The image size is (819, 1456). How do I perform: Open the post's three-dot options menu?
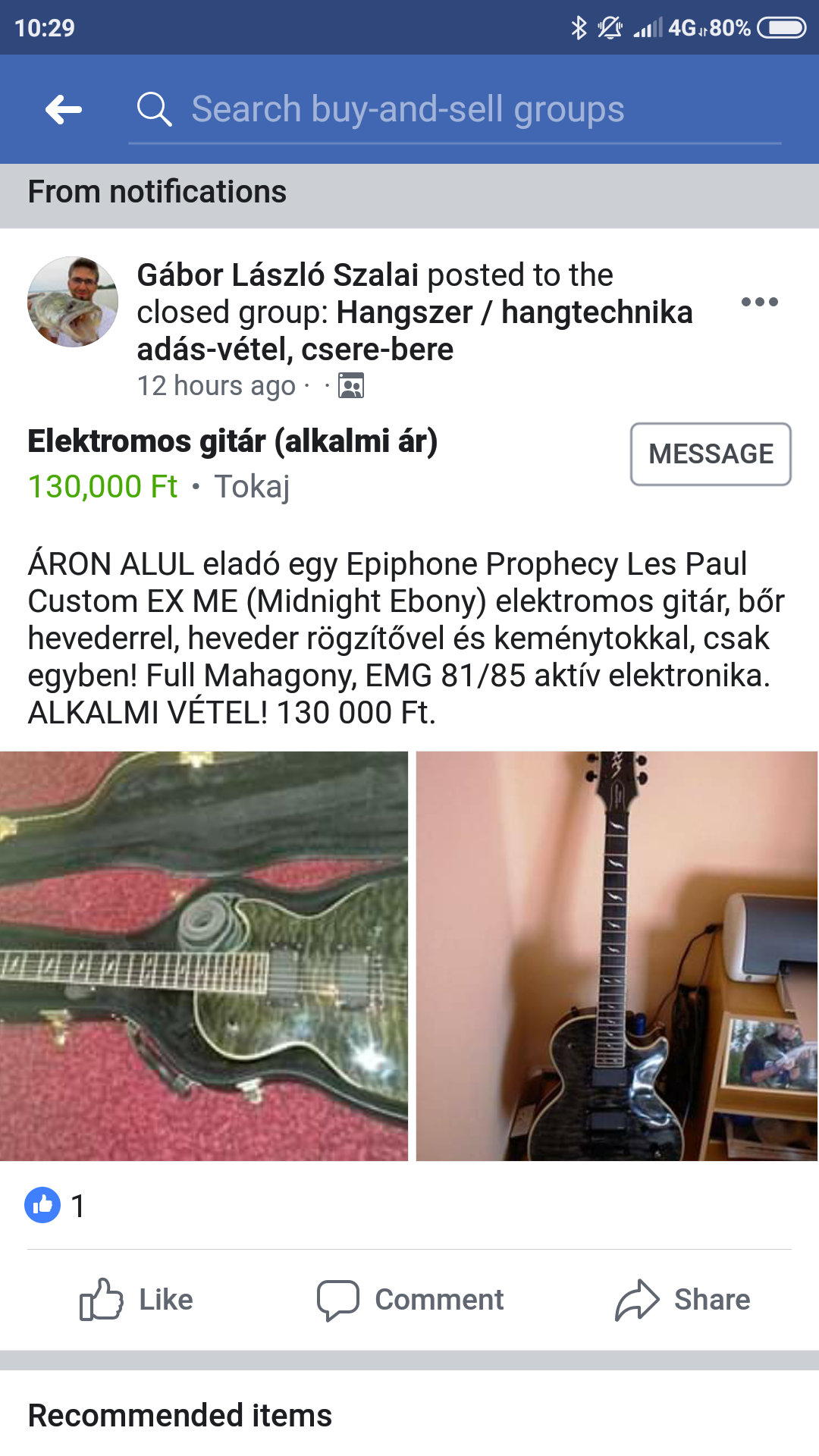[x=759, y=302]
